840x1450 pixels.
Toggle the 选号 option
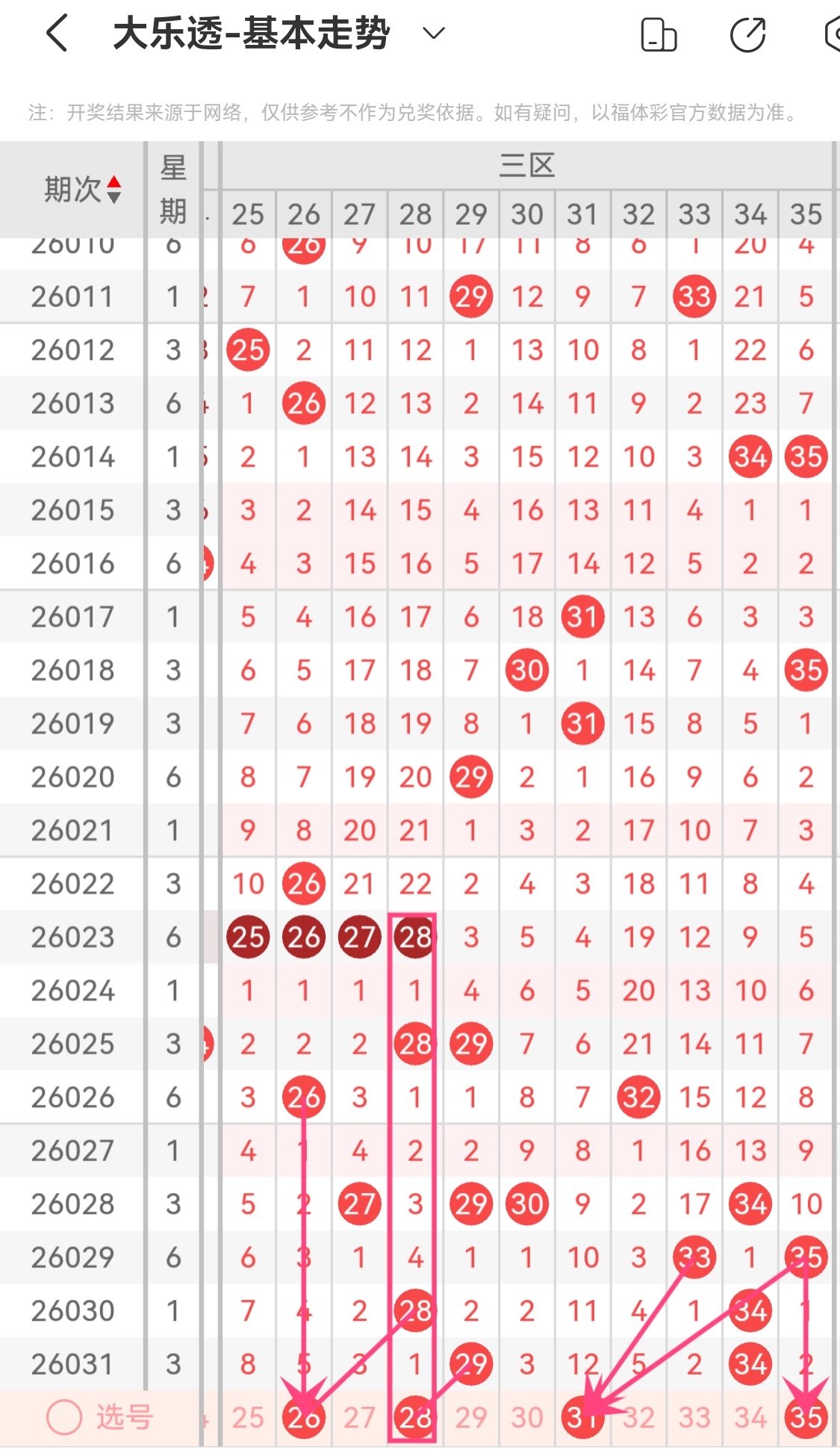(x=64, y=1416)
